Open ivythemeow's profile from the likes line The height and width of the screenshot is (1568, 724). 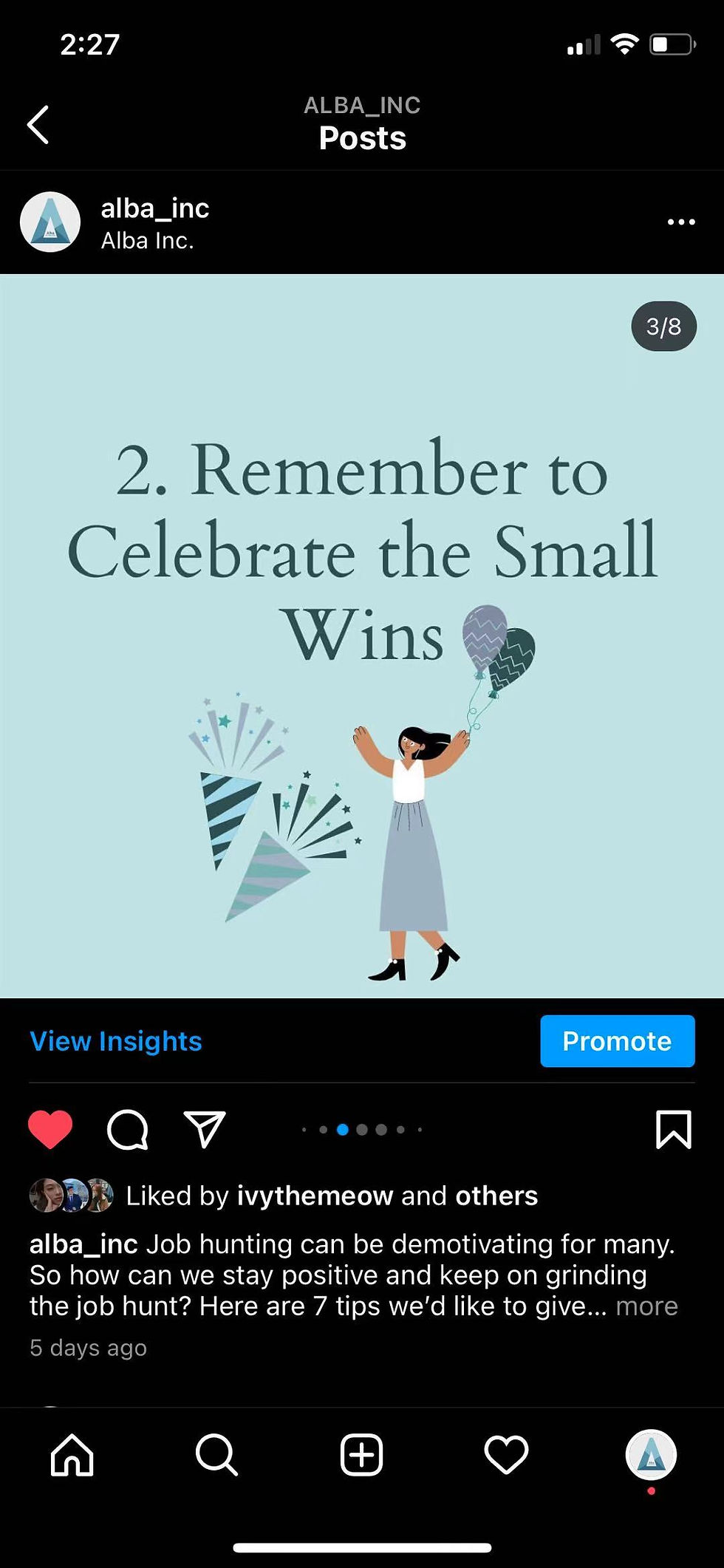[x=315, y=1196]
